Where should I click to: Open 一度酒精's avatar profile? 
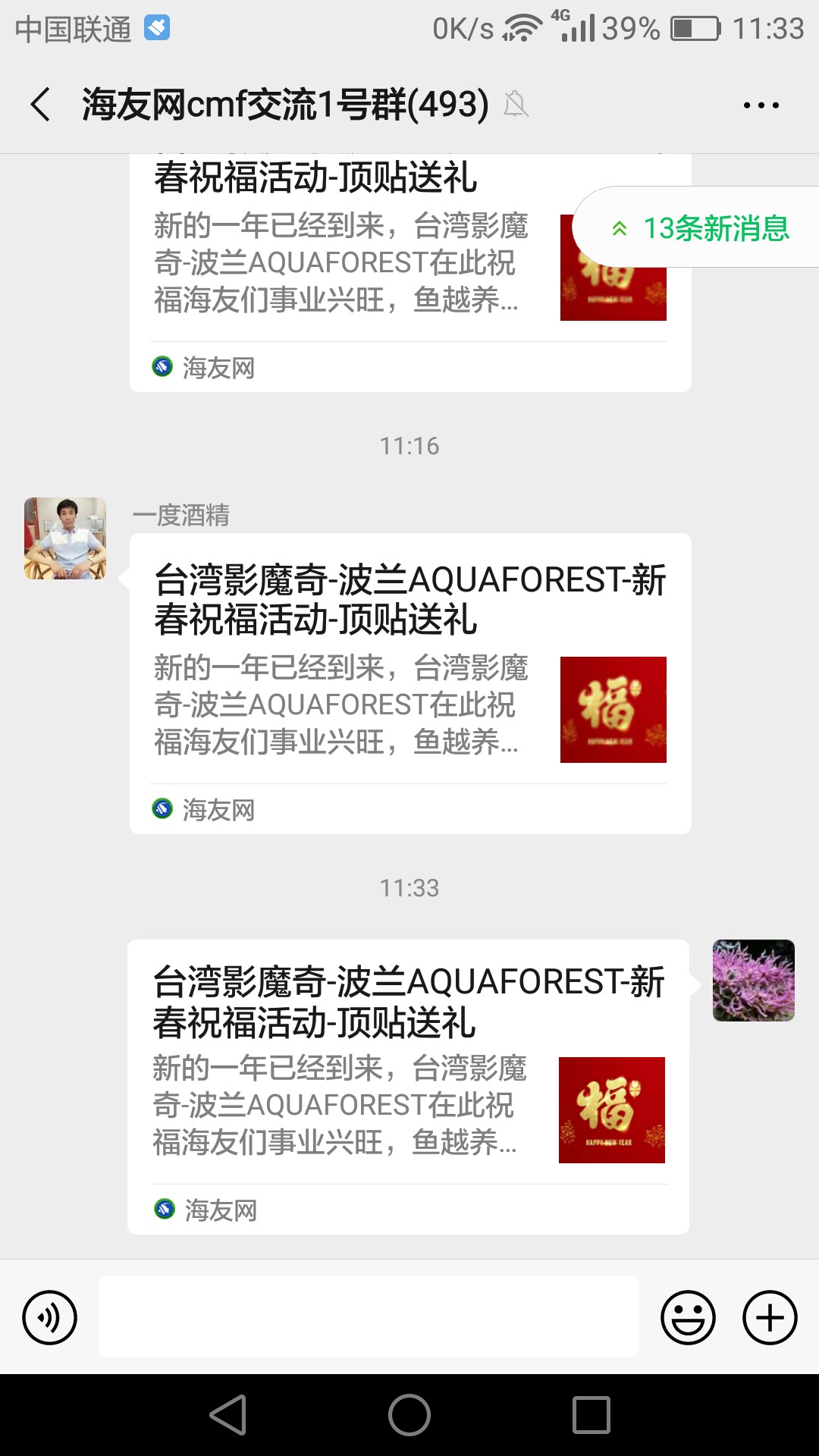[65, 538]
